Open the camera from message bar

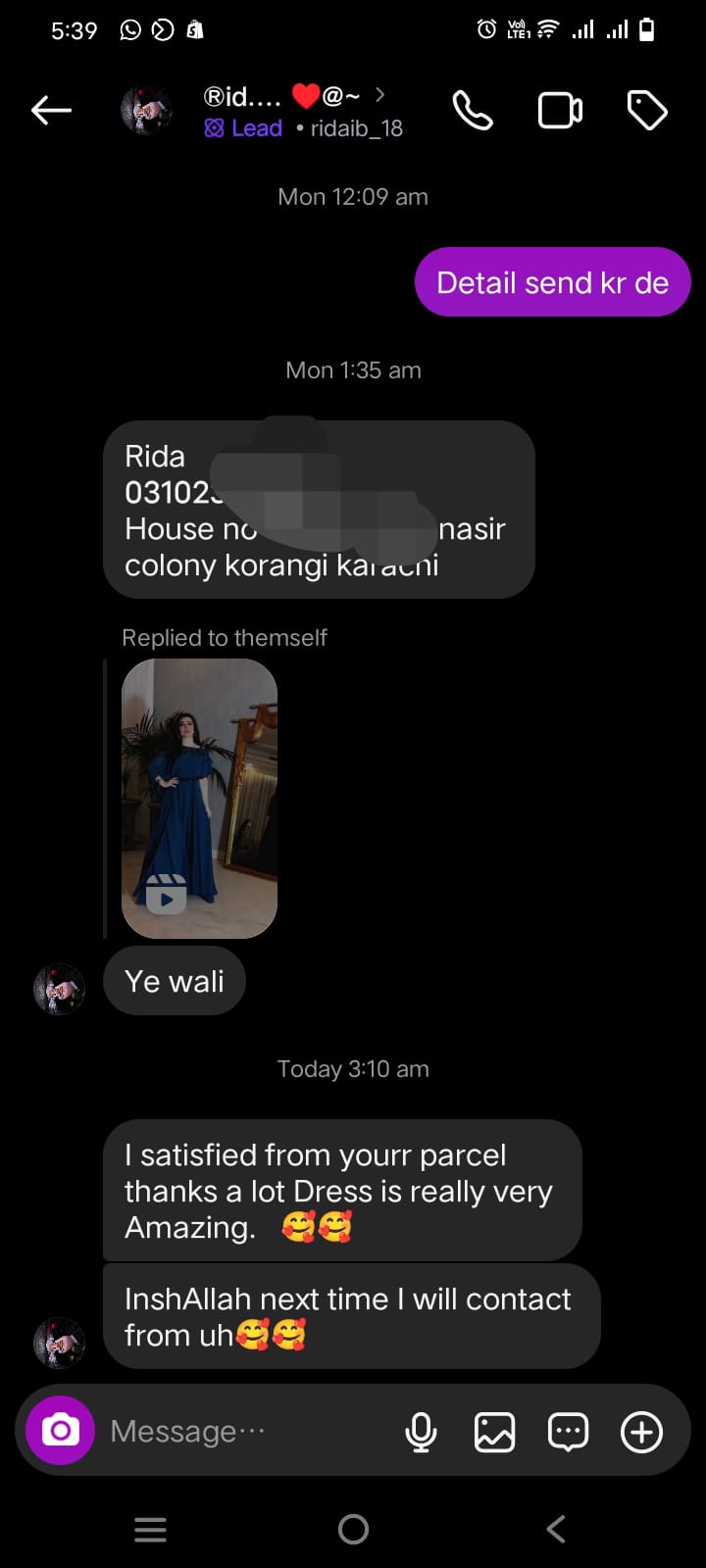[60, 1431]
